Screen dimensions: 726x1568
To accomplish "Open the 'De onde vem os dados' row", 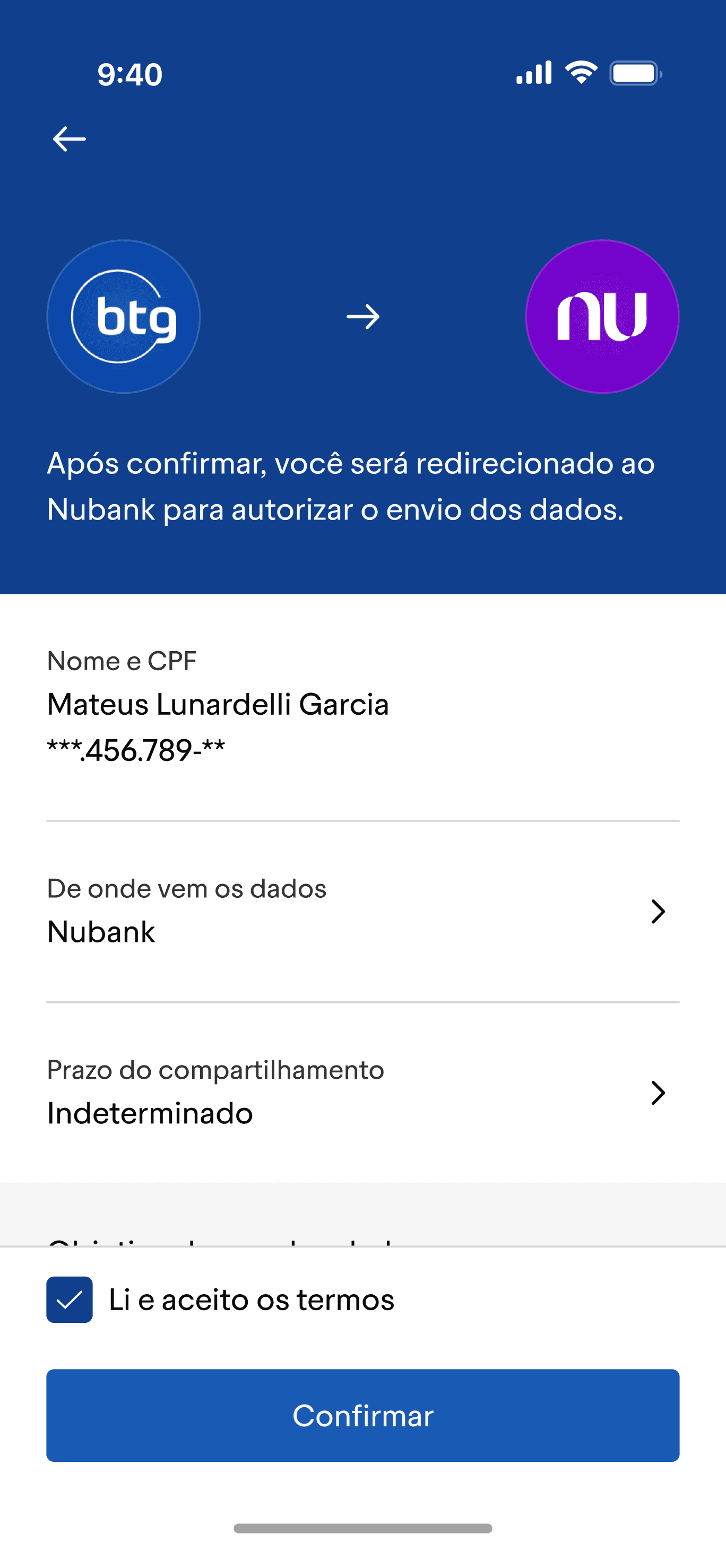I will pyautogui.click(x=362, y=911).
